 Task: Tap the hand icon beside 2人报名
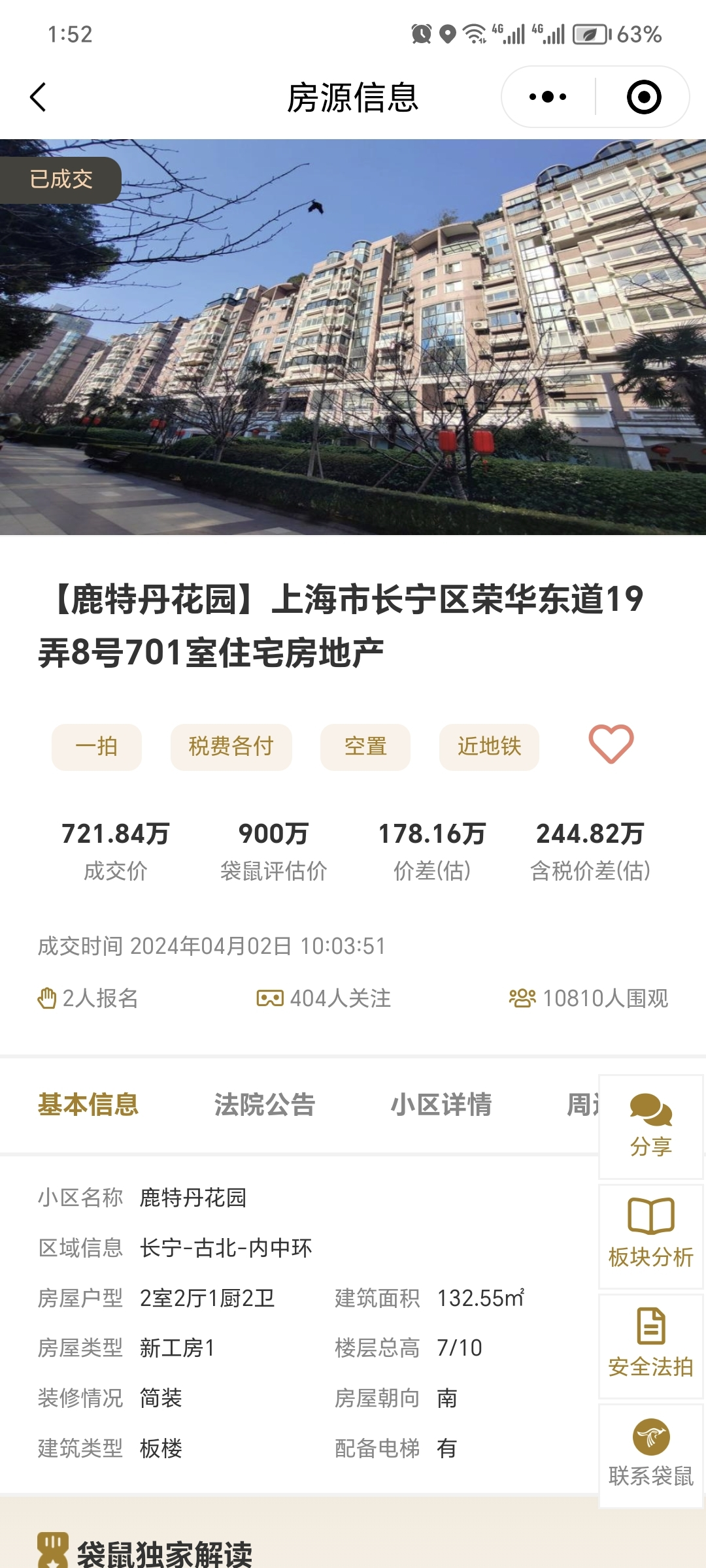coord(48,998)
